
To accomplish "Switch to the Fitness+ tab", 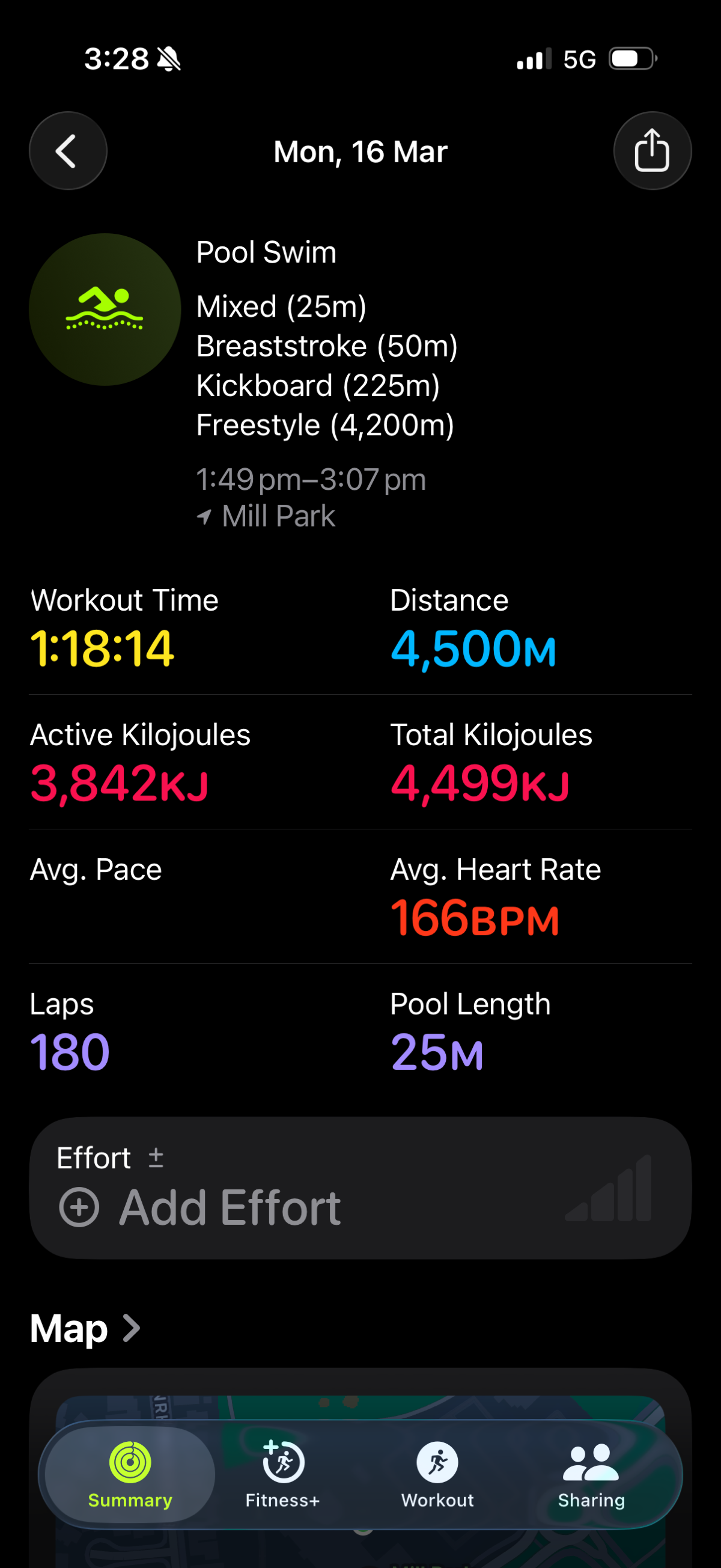I will [283, 1474].
